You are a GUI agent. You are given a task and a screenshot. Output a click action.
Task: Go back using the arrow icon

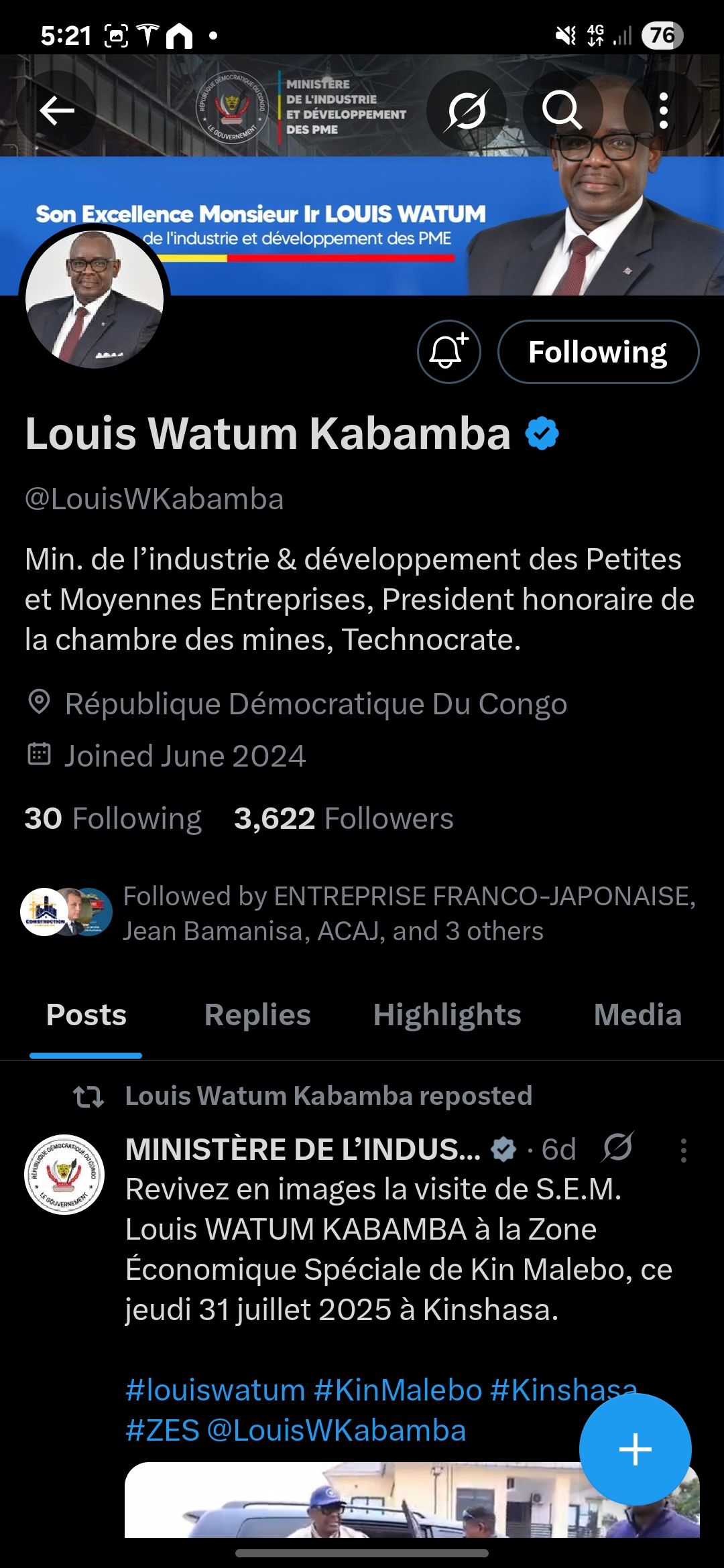click(57, 111)
